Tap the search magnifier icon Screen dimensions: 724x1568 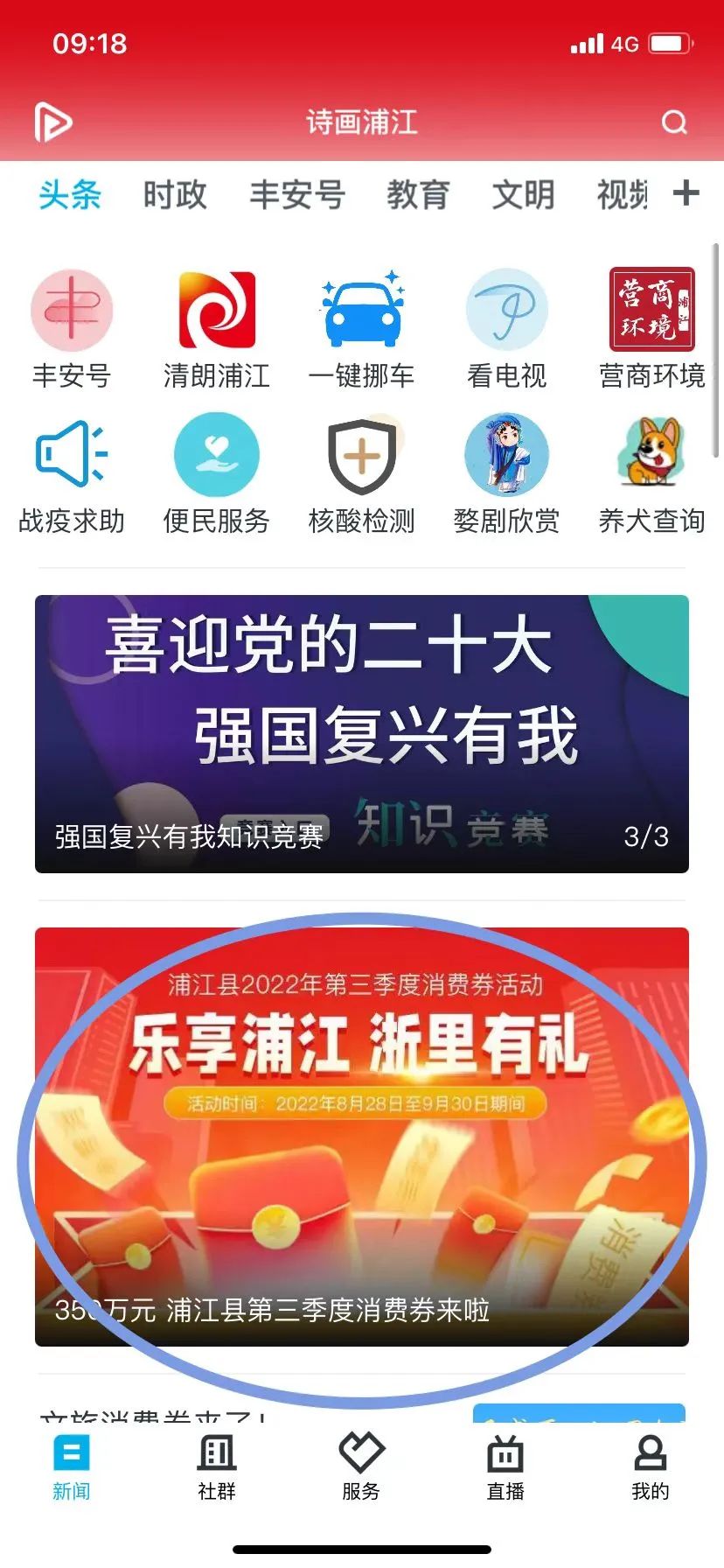(673, 122)
